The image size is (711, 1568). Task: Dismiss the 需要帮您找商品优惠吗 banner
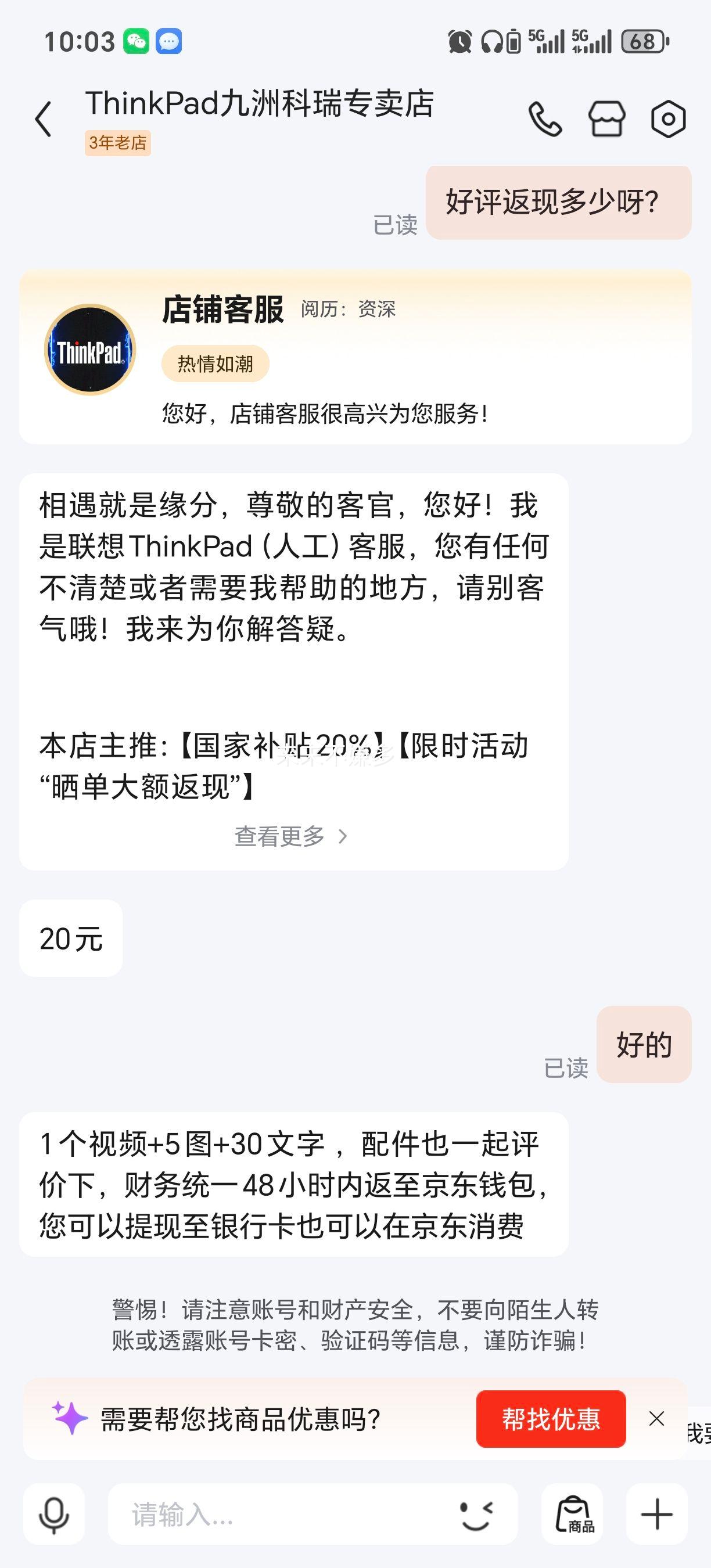[656, 1419]
